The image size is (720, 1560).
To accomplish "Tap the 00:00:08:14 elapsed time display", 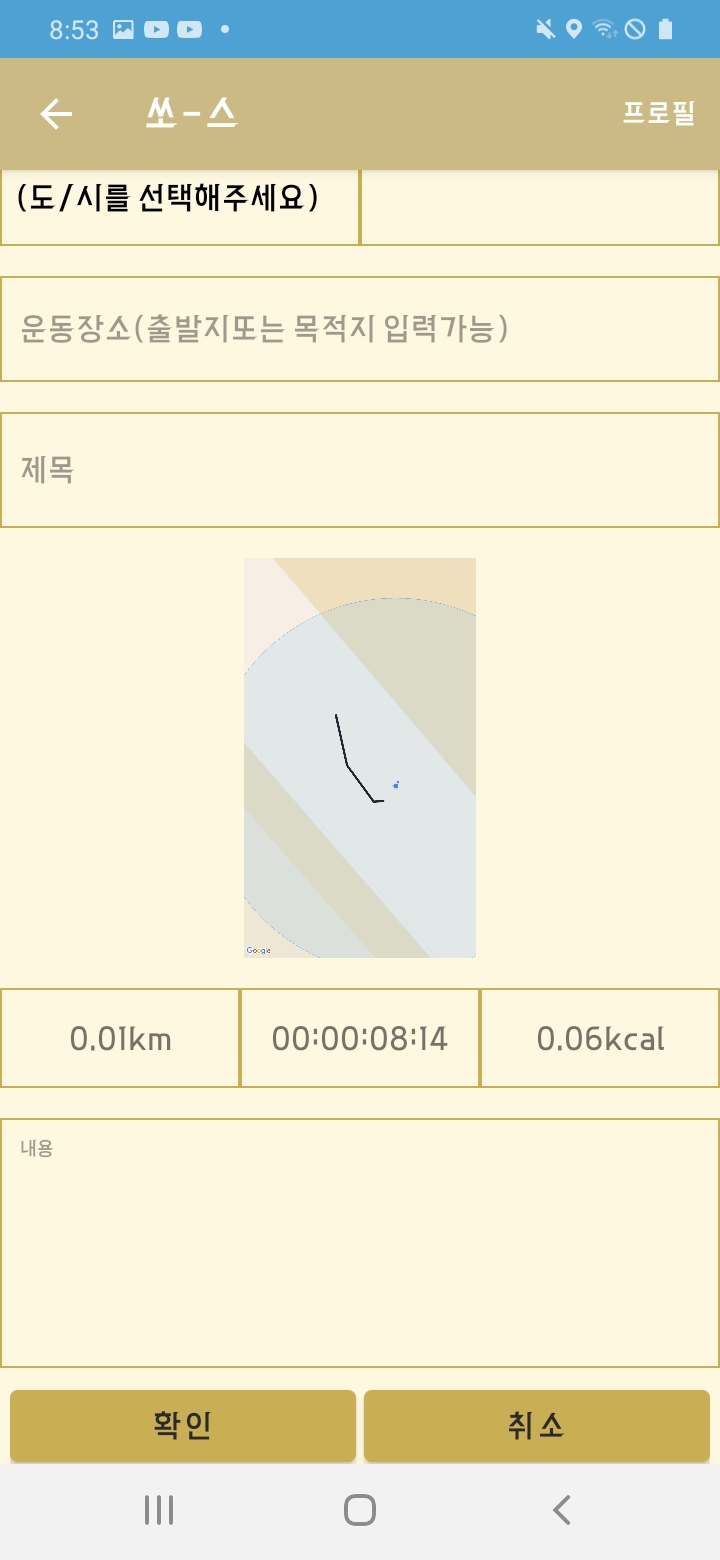I will click(359, 1037).
